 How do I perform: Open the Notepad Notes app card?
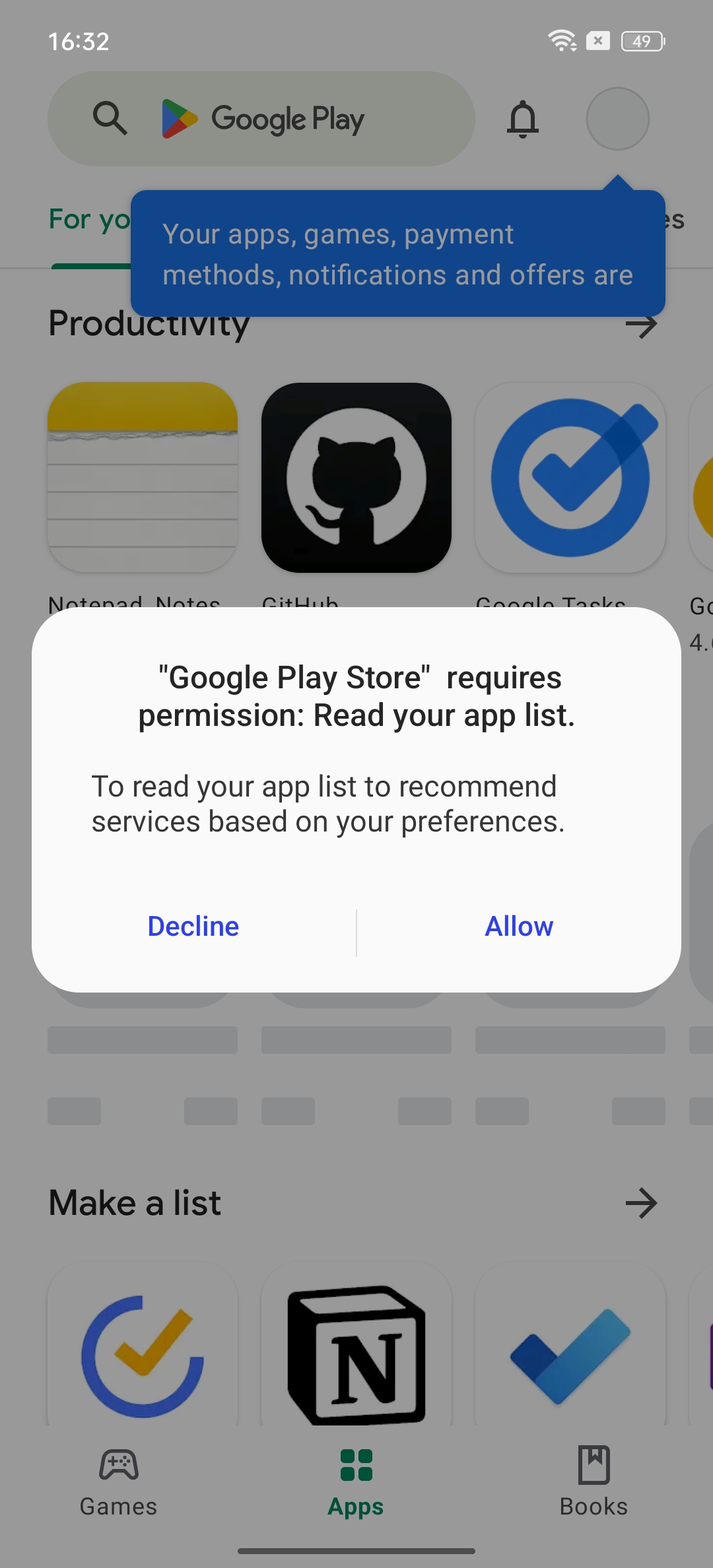point(143,478)
